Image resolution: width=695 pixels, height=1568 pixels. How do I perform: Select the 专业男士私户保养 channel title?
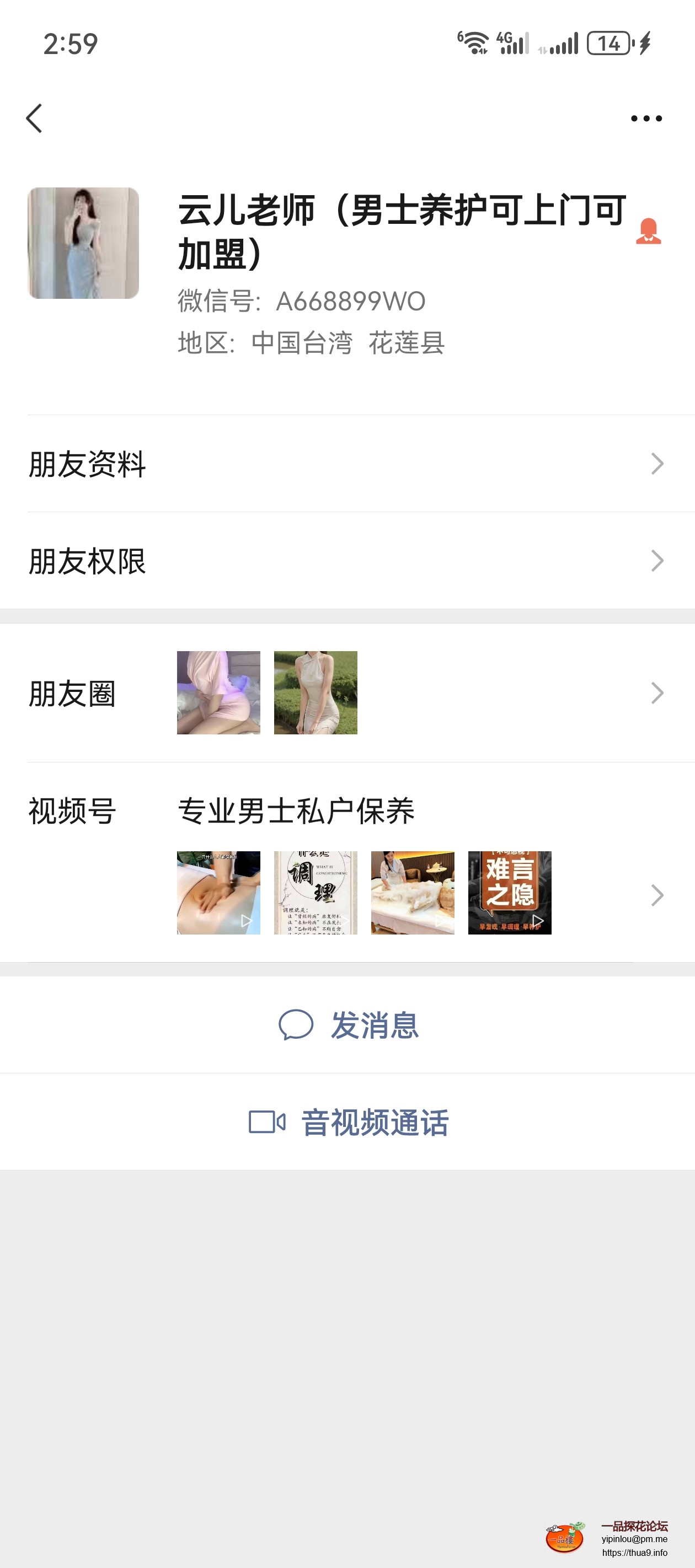296,810
